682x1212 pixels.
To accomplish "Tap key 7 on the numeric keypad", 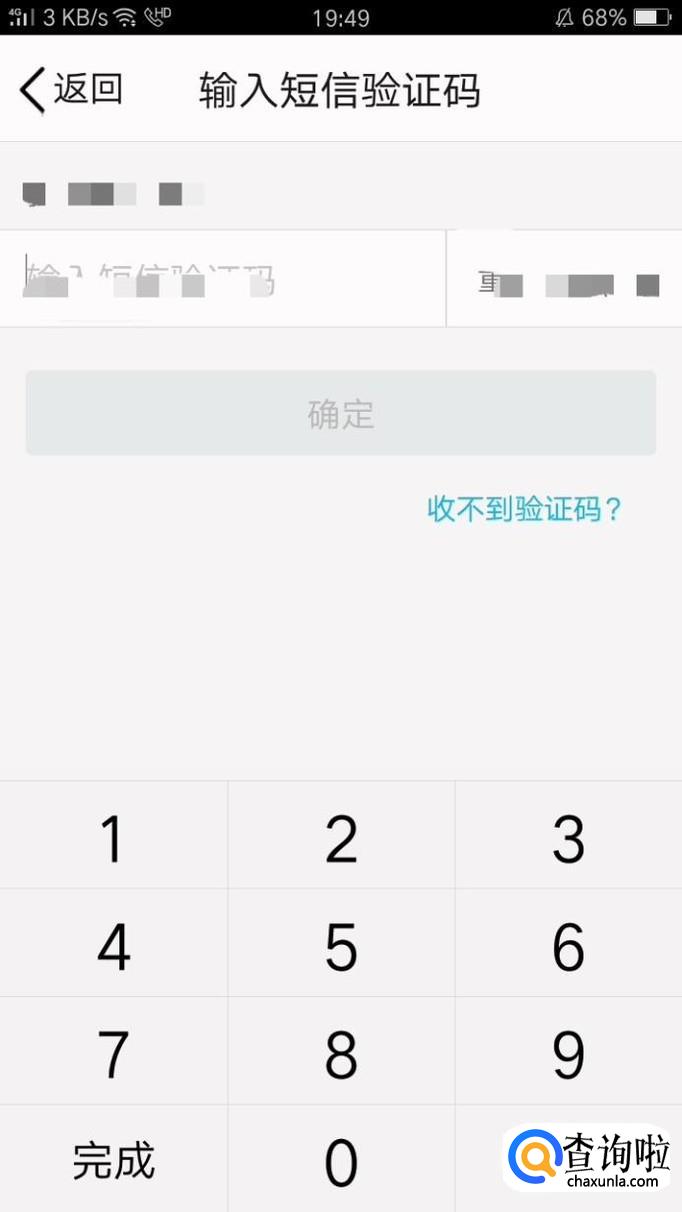I will pos(113,1052).
